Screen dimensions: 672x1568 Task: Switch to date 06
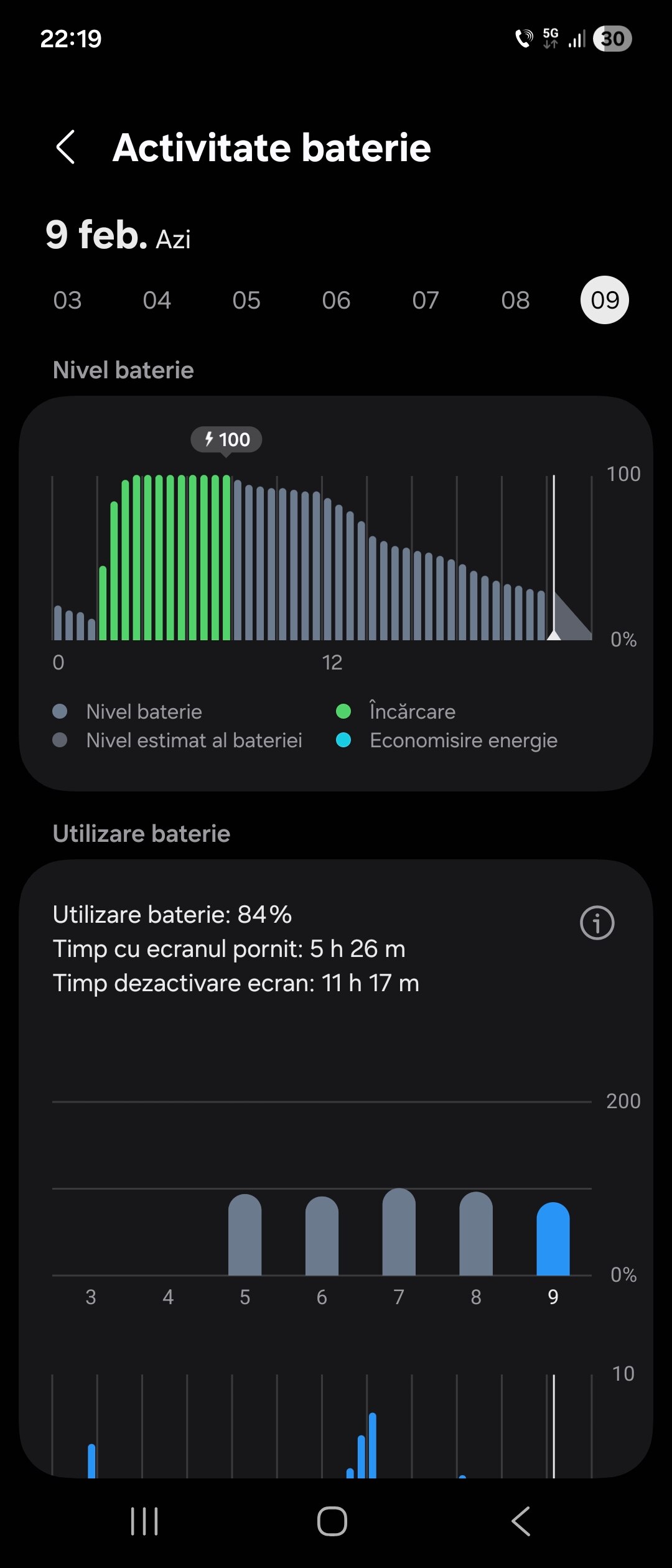(x=336, y=301)
